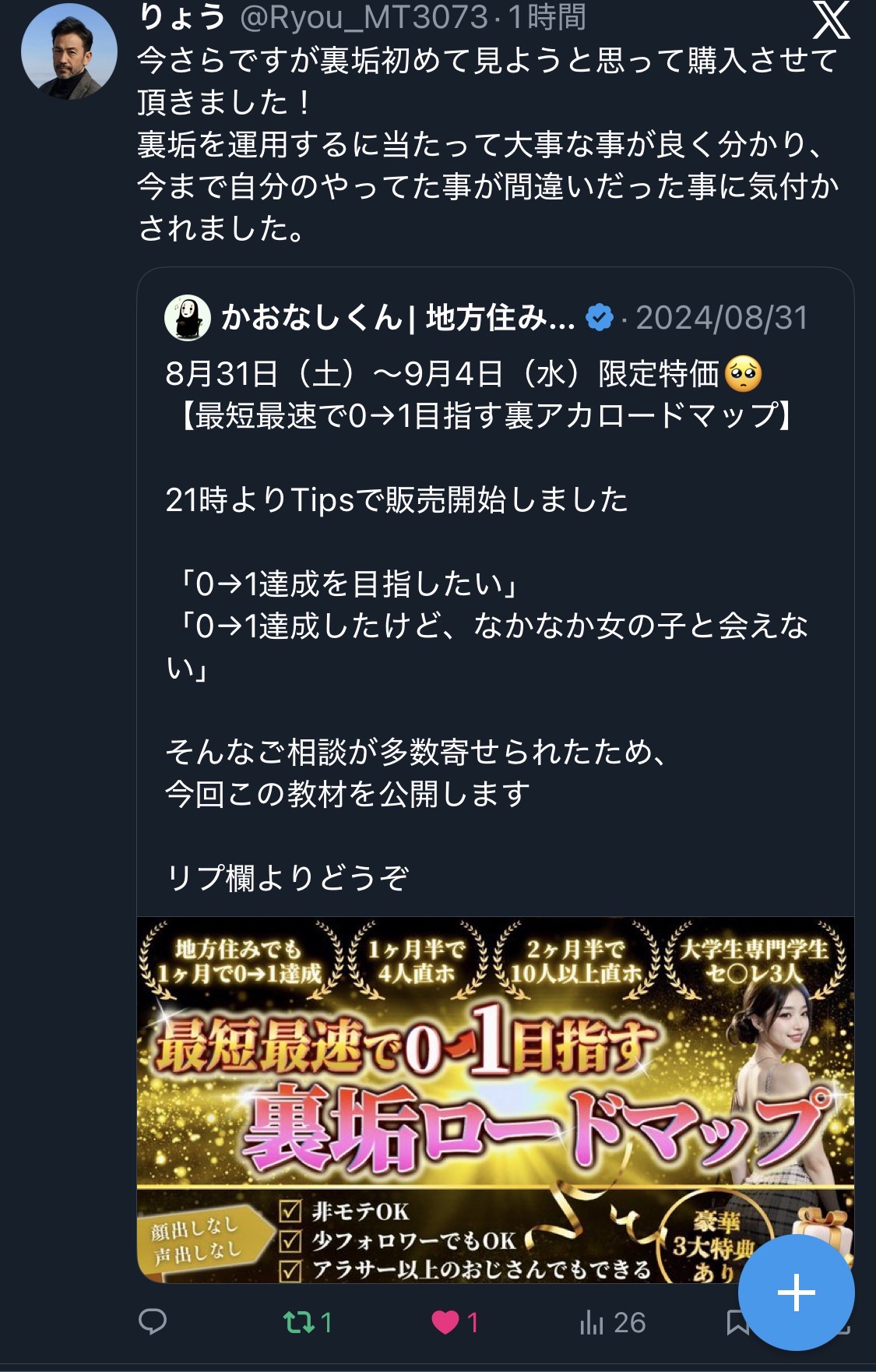This screenshot has height=1372, width=876.
Task: Compose a new post with plus button
Action: (796, 1293)
